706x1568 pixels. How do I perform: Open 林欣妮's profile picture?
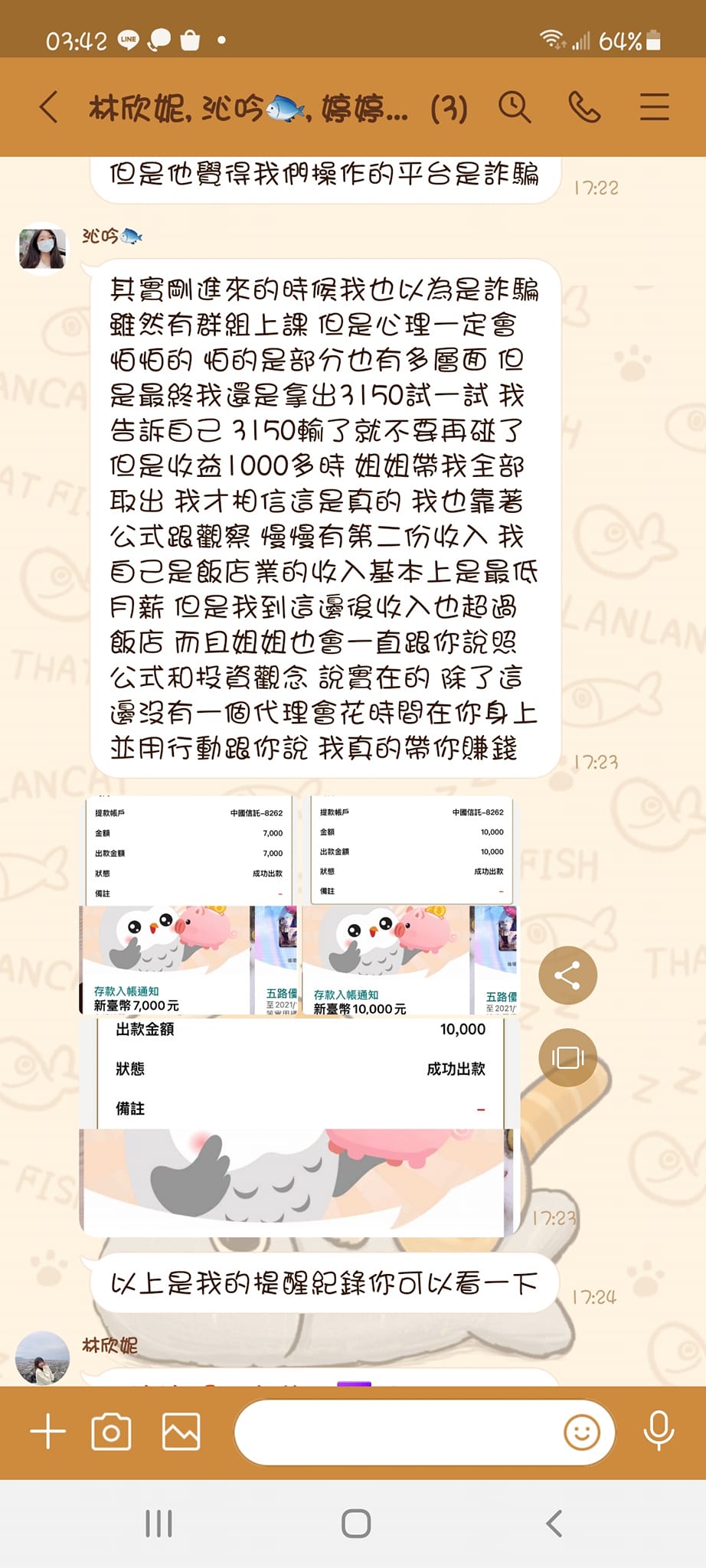pyautogui.click(x=43, y=1358)
